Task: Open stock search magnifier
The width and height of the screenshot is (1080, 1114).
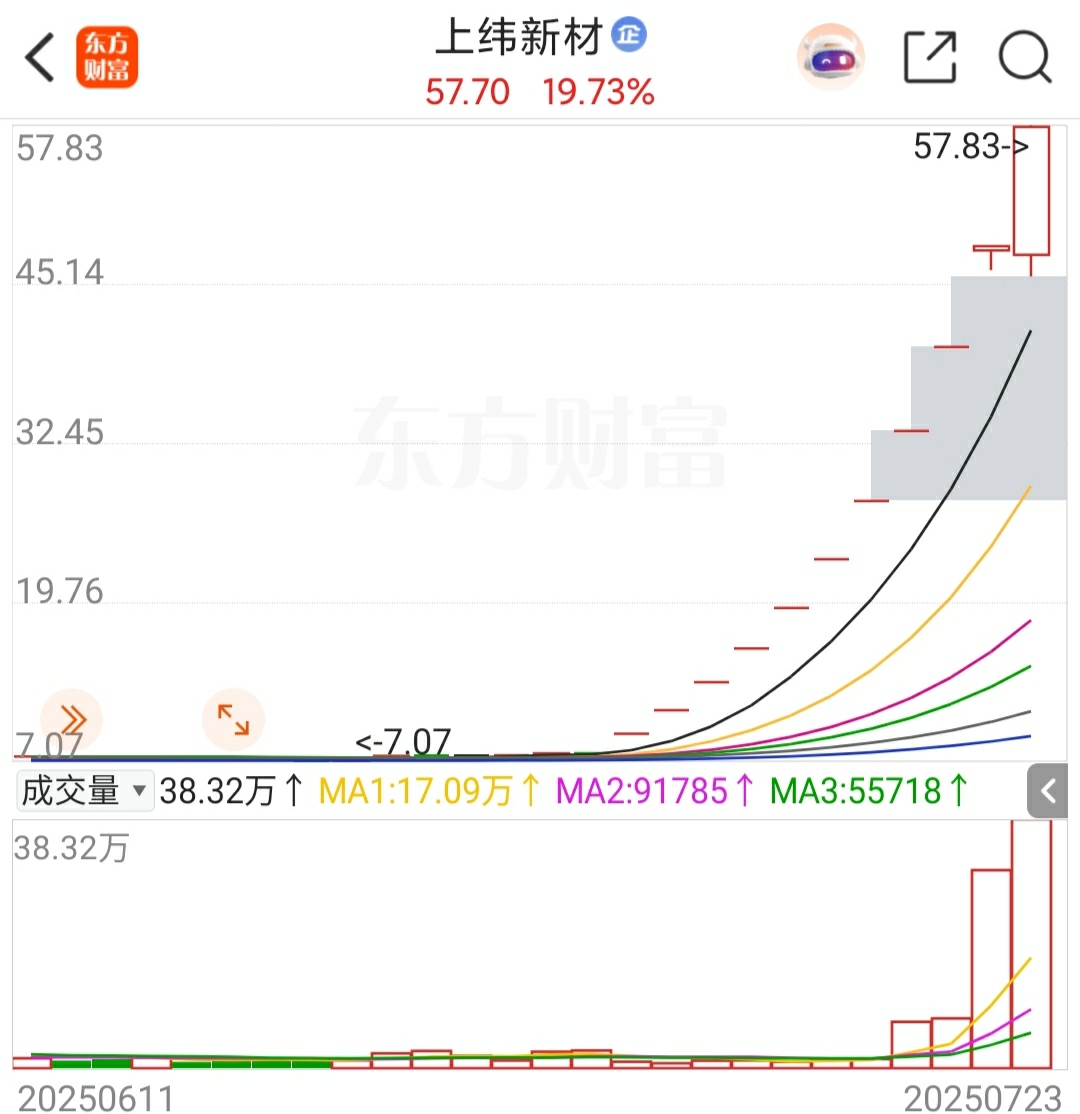Action: 1025,57
